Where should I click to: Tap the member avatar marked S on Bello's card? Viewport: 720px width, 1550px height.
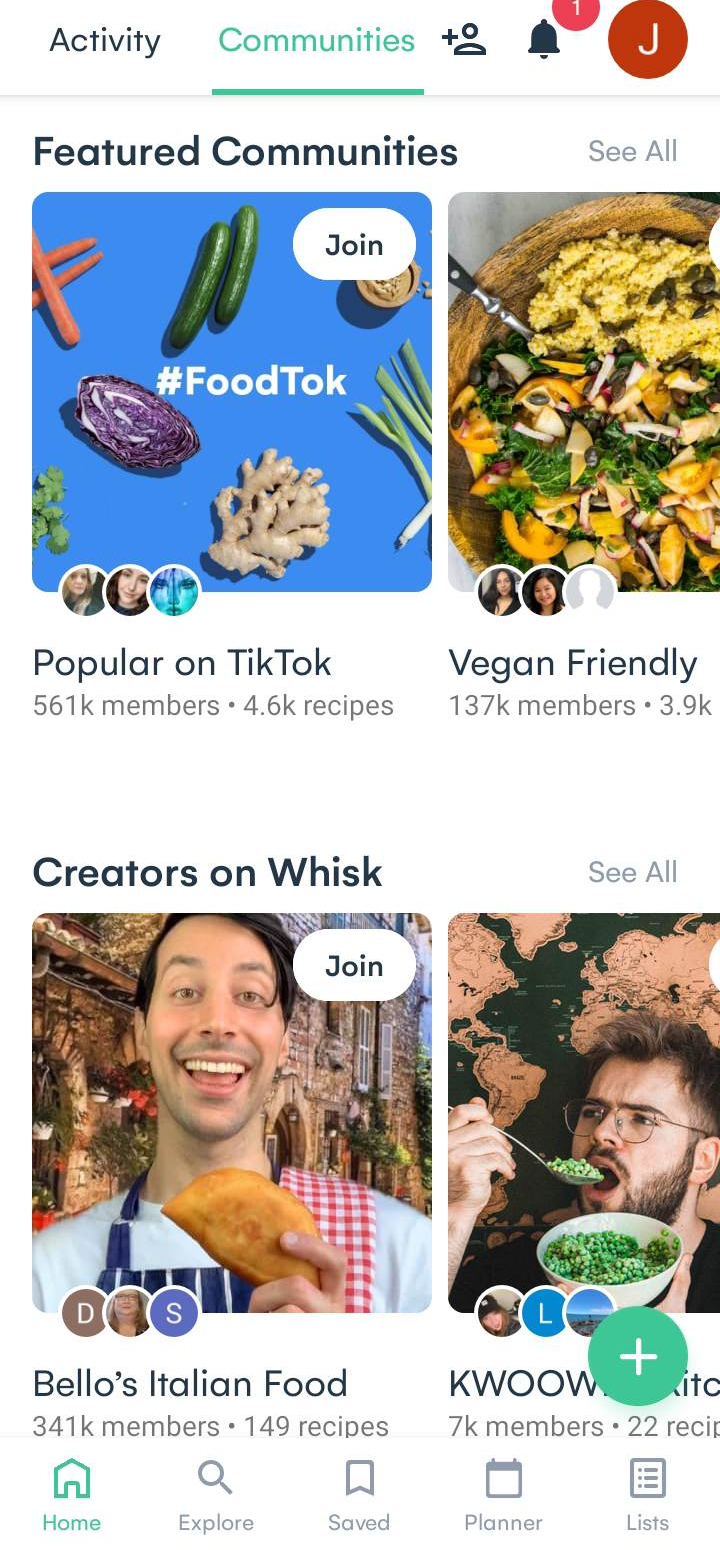coord(174,1313)
